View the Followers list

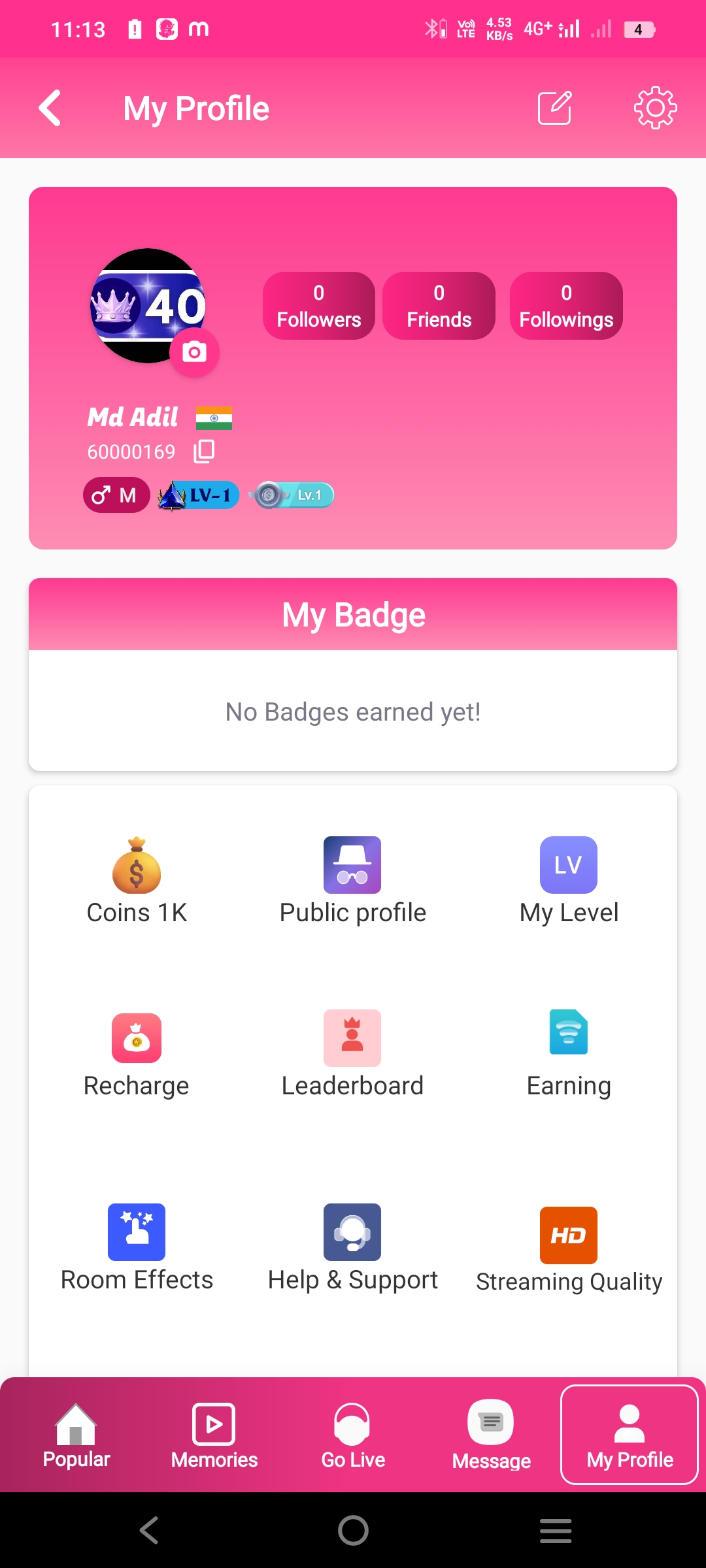pyautogui.click(x=319, y=306)
